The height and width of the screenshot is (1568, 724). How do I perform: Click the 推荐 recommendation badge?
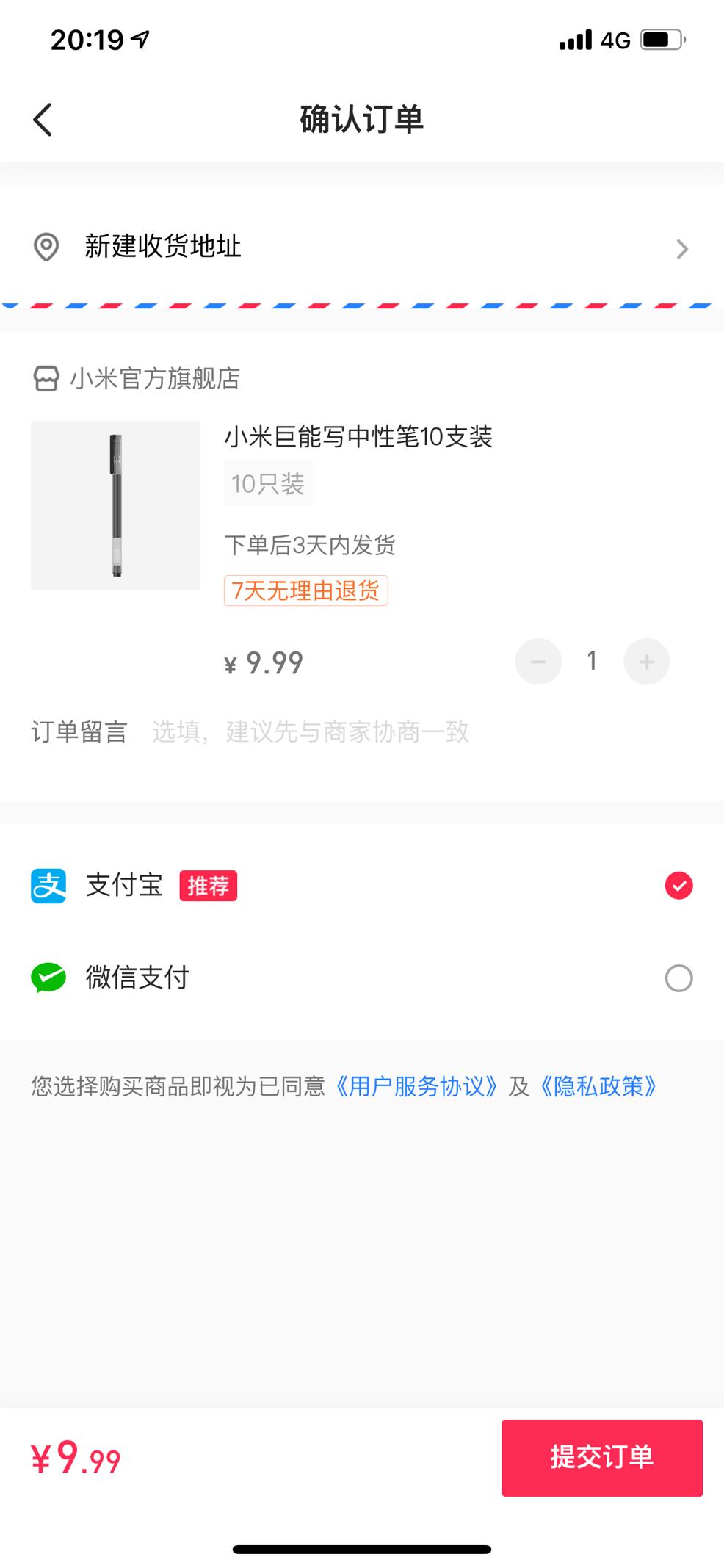tap(208, 886)
